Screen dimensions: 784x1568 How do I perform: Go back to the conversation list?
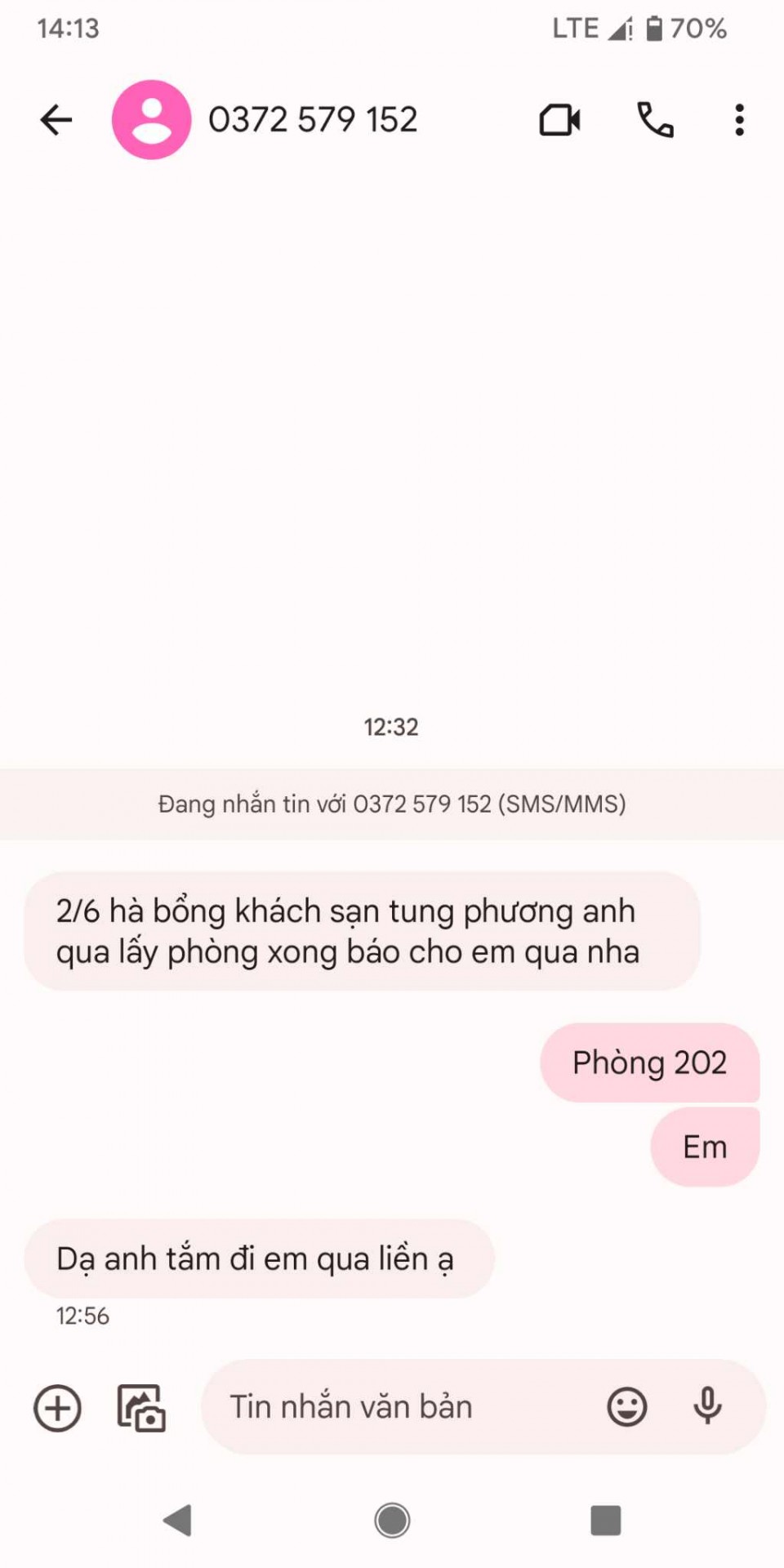56,120
